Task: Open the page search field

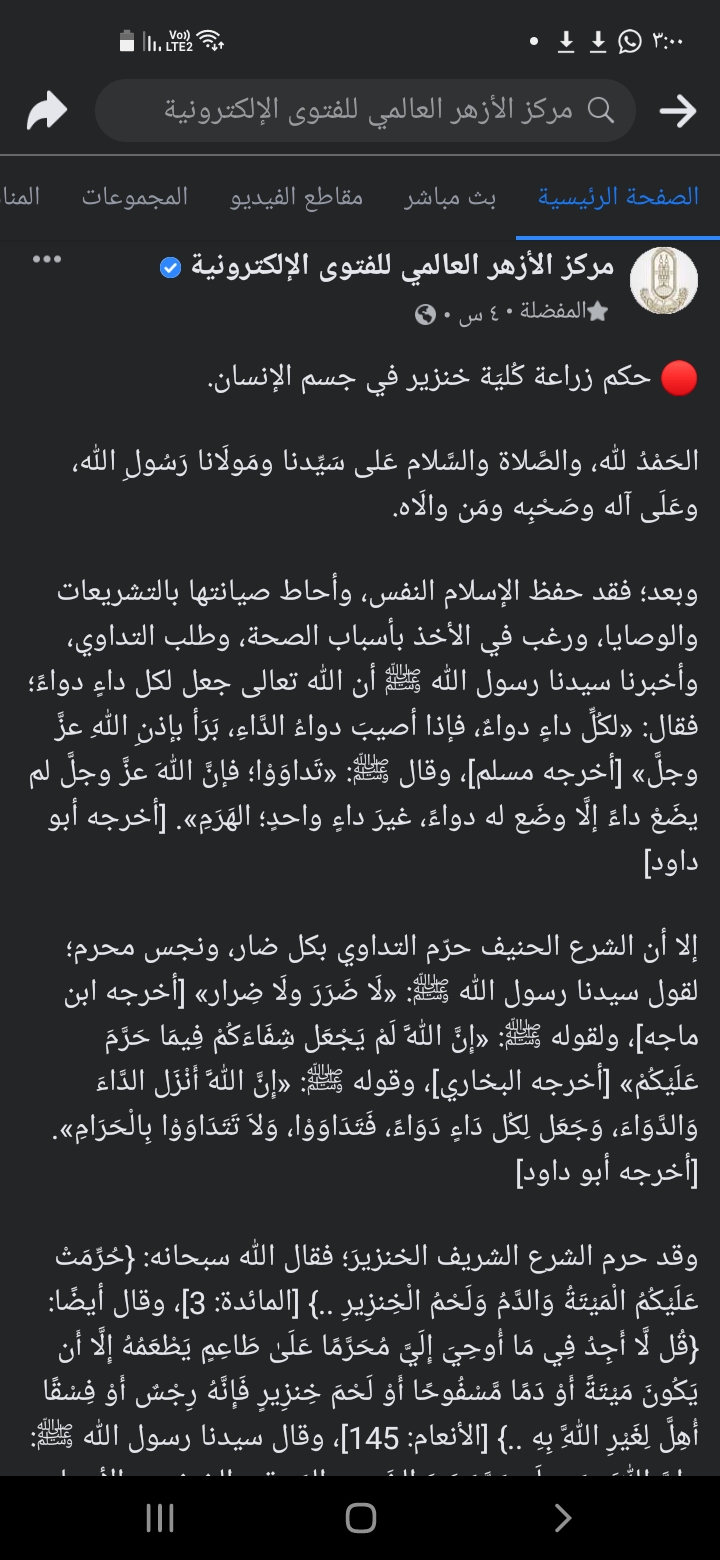Action: coord(365,110)
